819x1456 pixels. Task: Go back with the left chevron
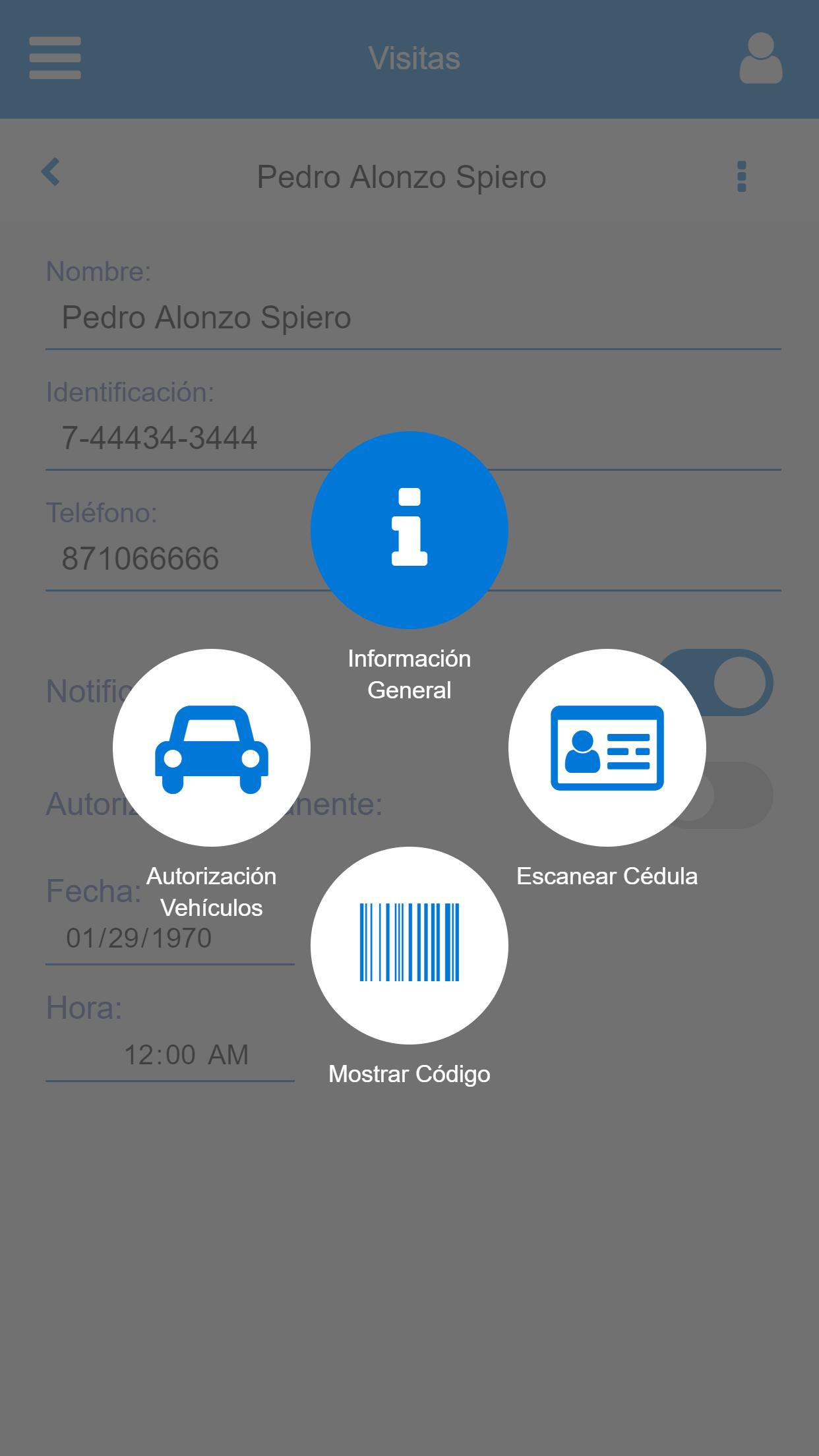coord(51,173)
